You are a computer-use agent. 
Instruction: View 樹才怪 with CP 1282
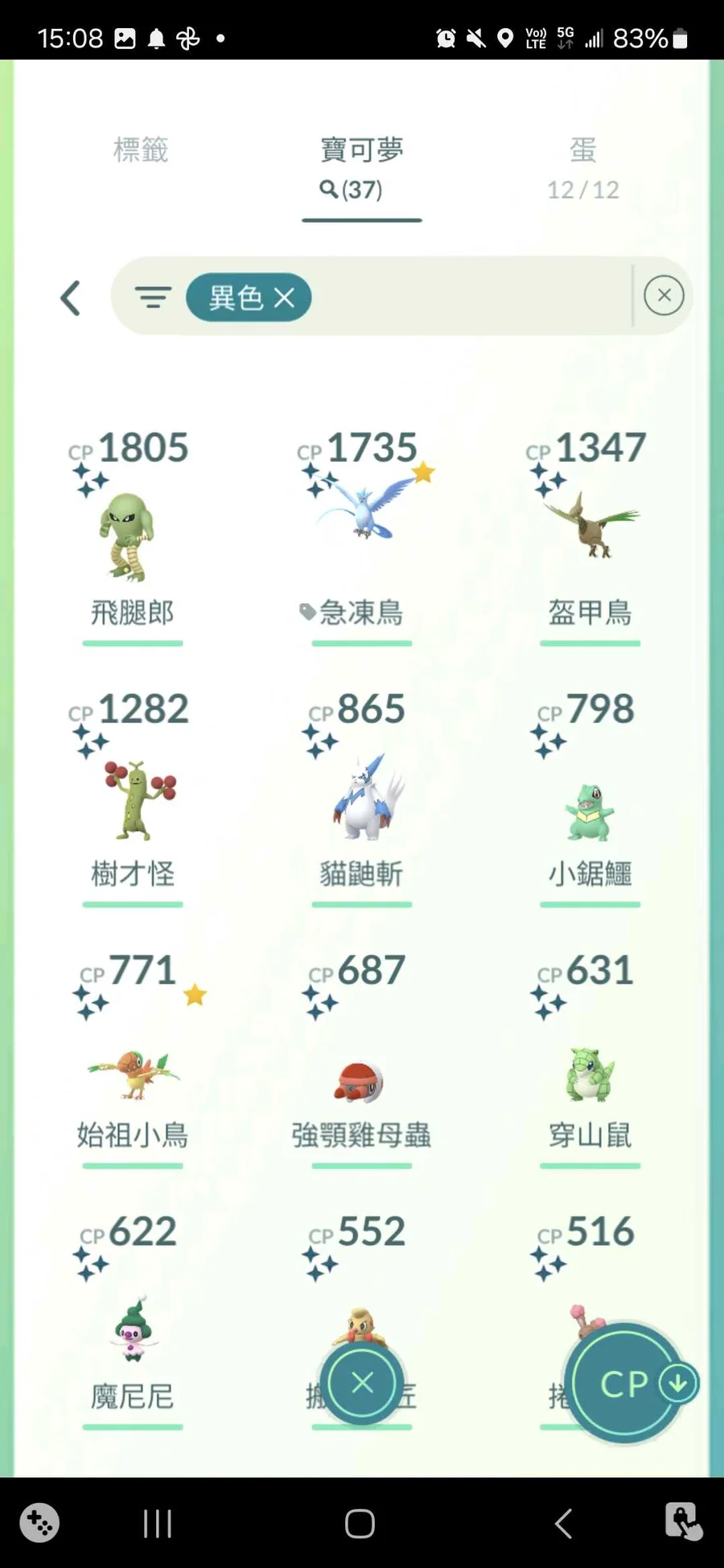tap(132, 800)
